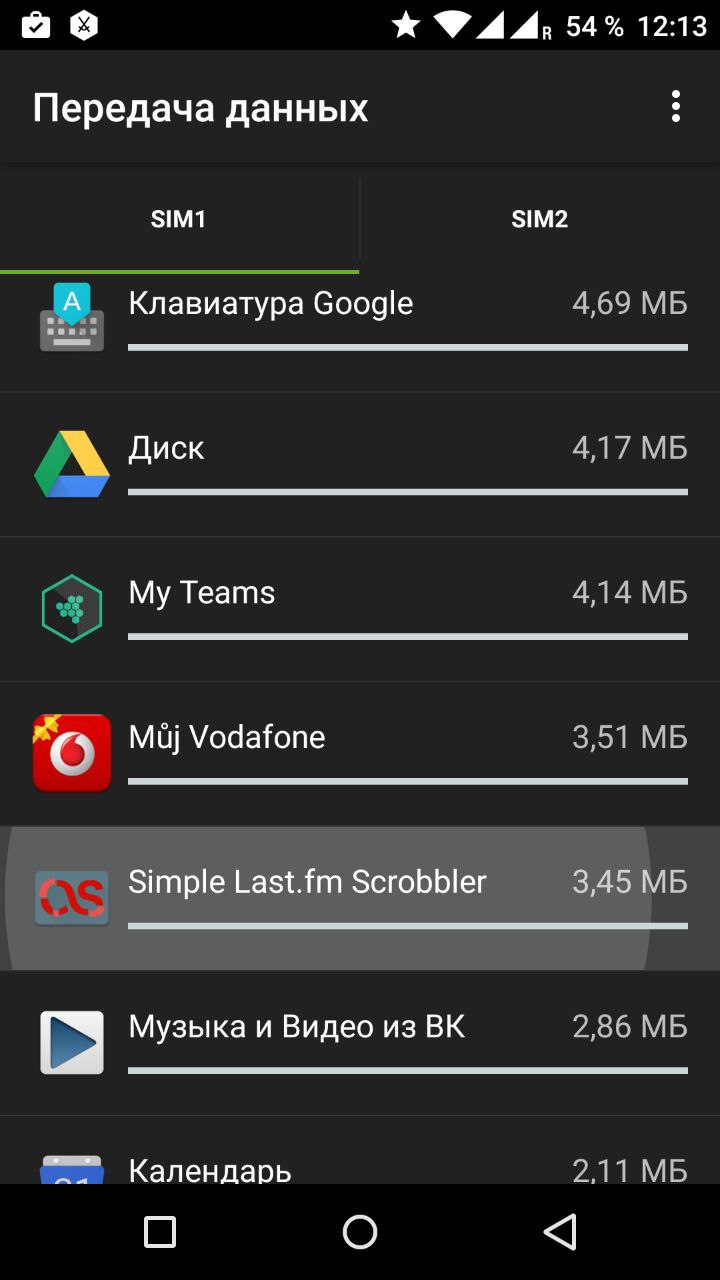Go back with the system back button

(x=560, y=1231)
